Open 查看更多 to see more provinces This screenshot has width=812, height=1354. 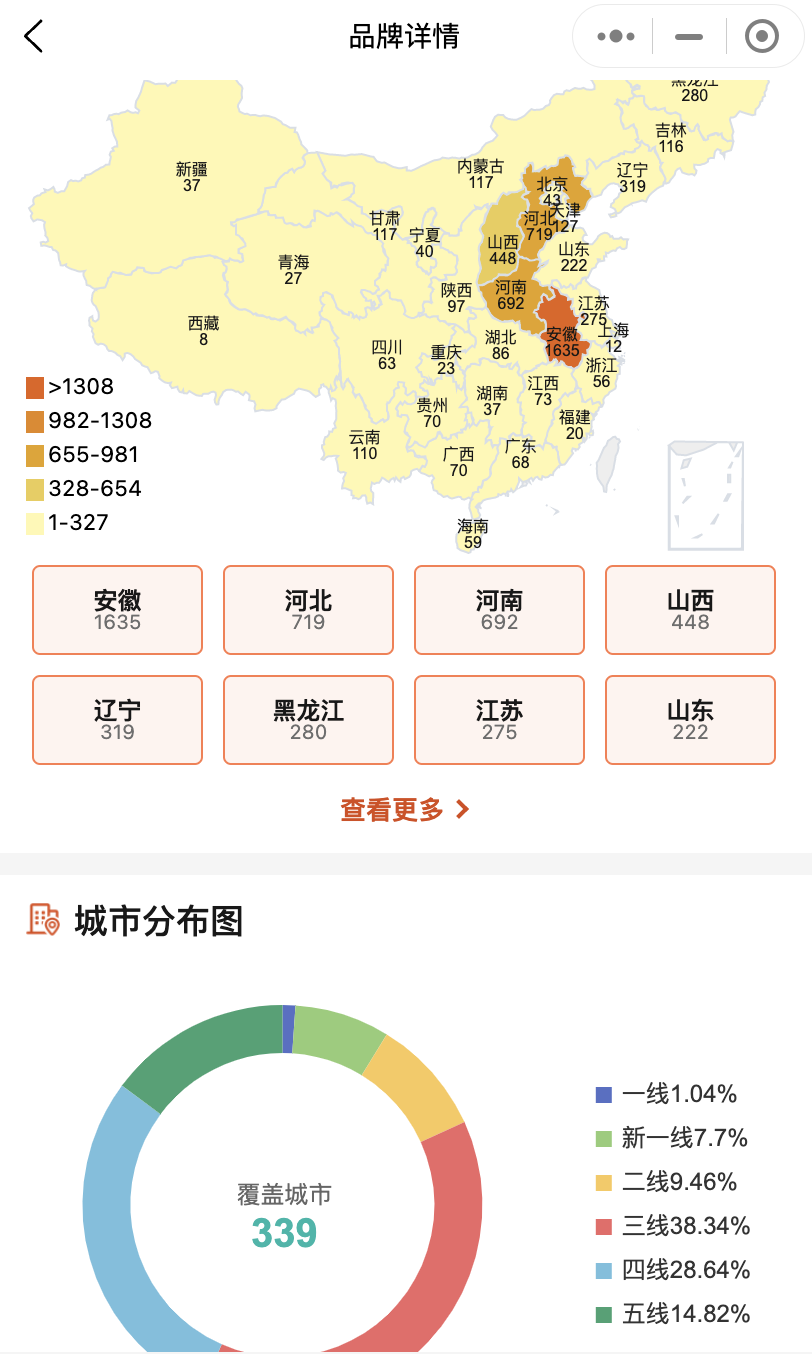(405, 810)
